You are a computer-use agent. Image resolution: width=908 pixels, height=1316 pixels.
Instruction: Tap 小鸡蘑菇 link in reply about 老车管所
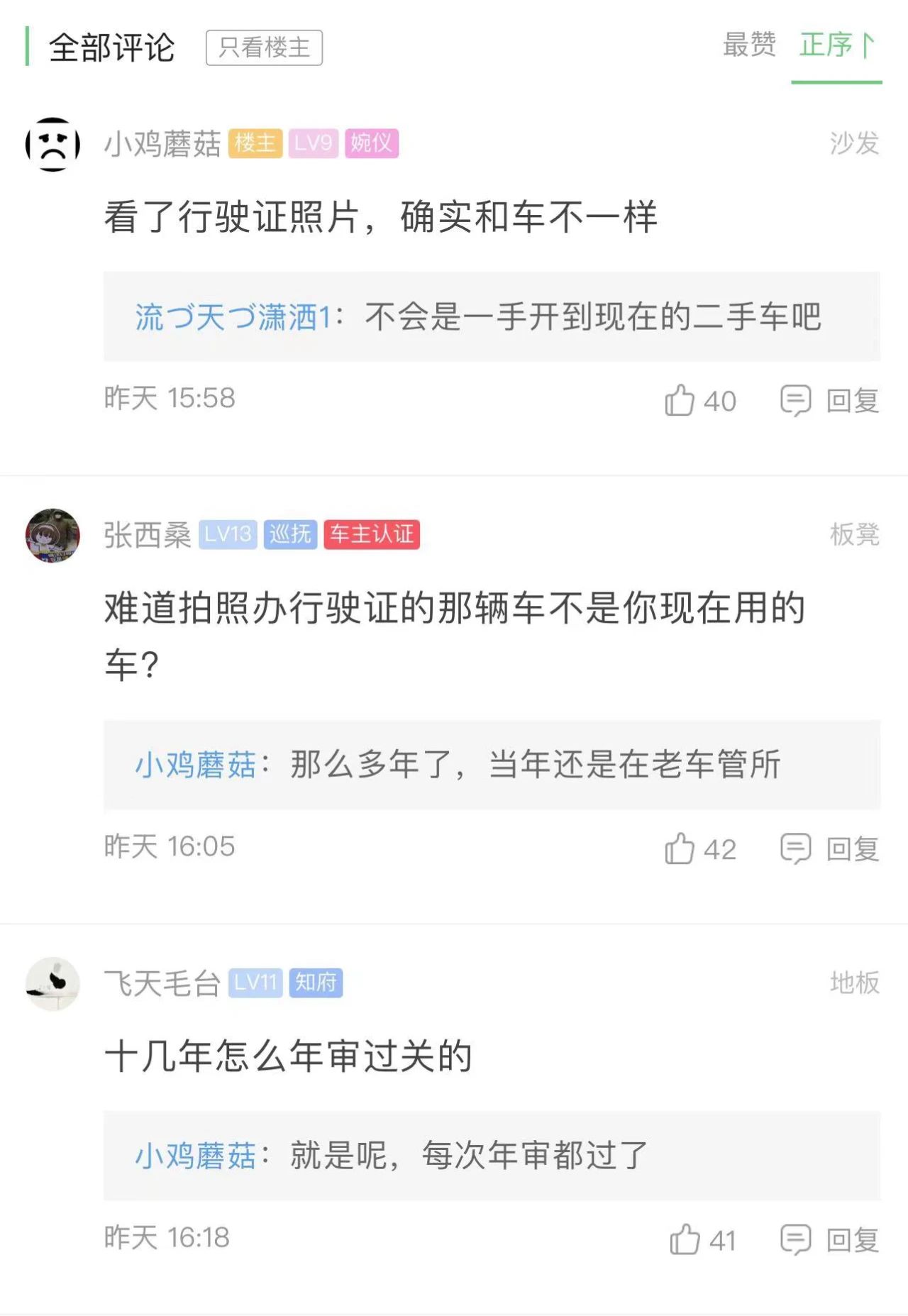coord(195,765)
